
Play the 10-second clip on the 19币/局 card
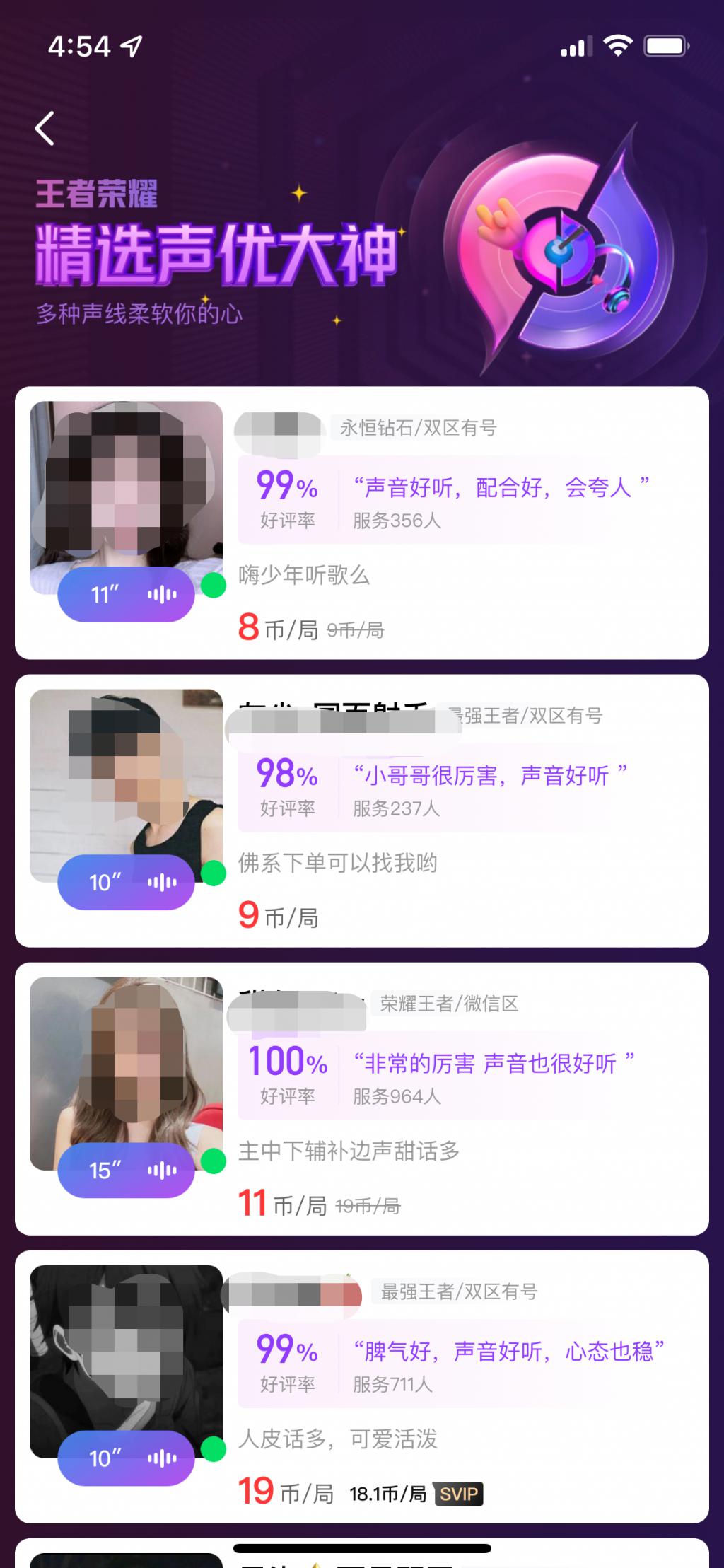[126, 1458]
